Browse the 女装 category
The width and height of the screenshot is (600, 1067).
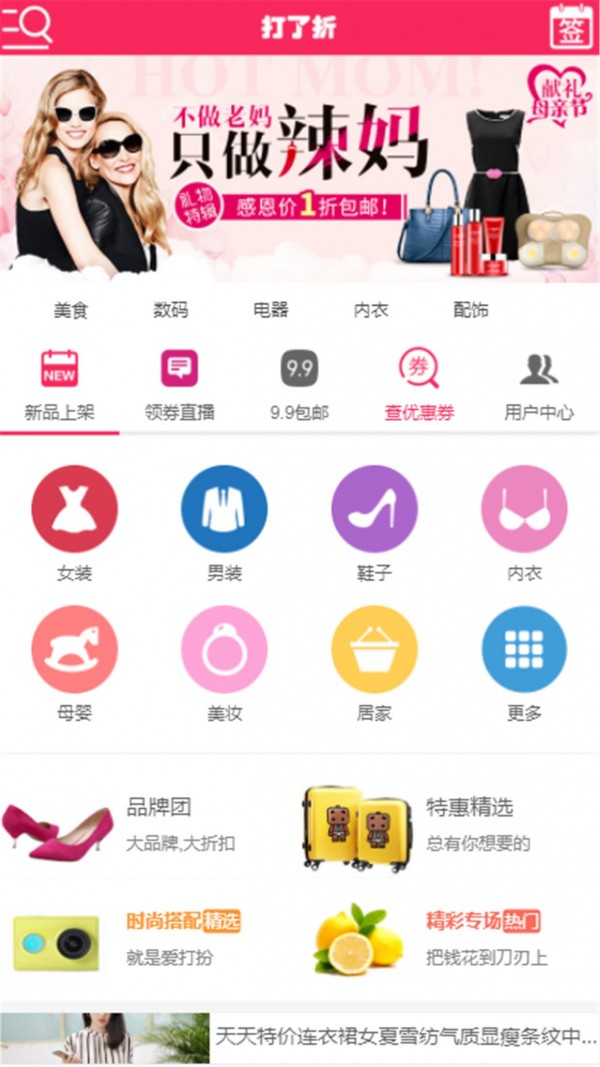tap(75, 523)
